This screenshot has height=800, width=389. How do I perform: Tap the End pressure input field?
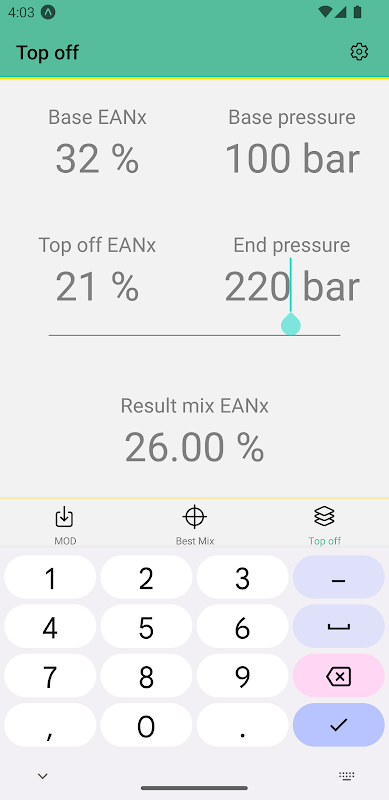[x=292, y=287]
